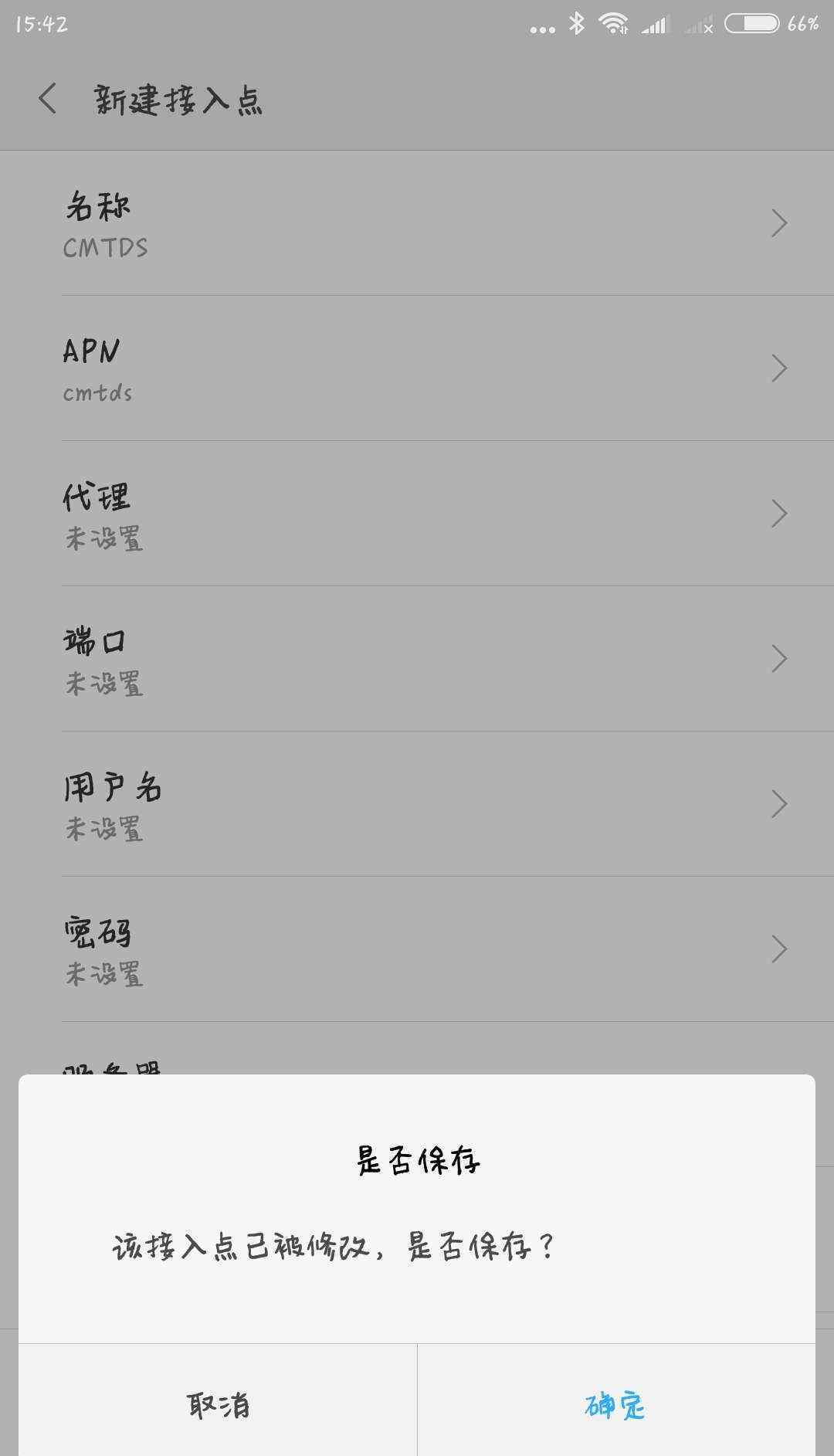This screenshot has height=1456, width=834.
Task: Tap 取消 to discard changes
Action: 218,1404
